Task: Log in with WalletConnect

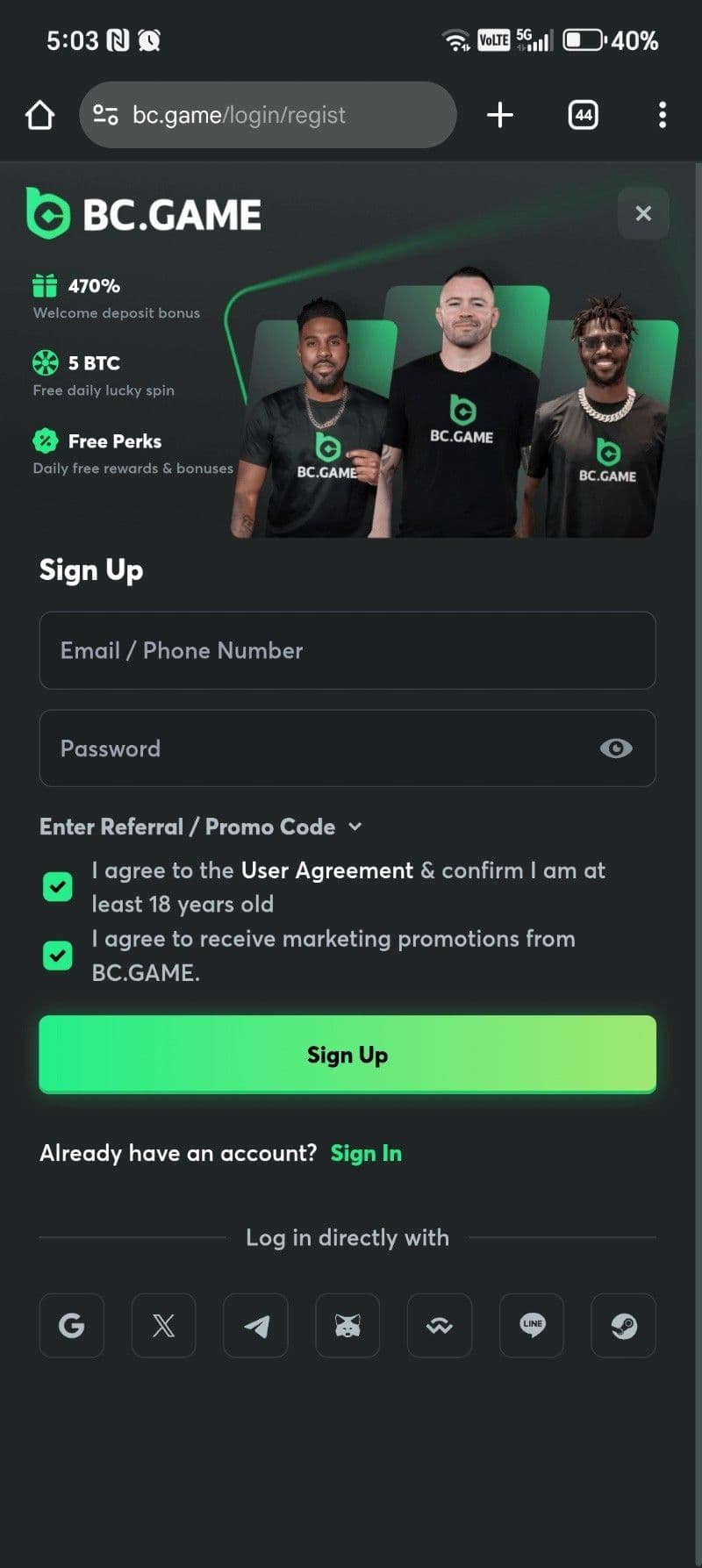Action: coord(440,1325)
